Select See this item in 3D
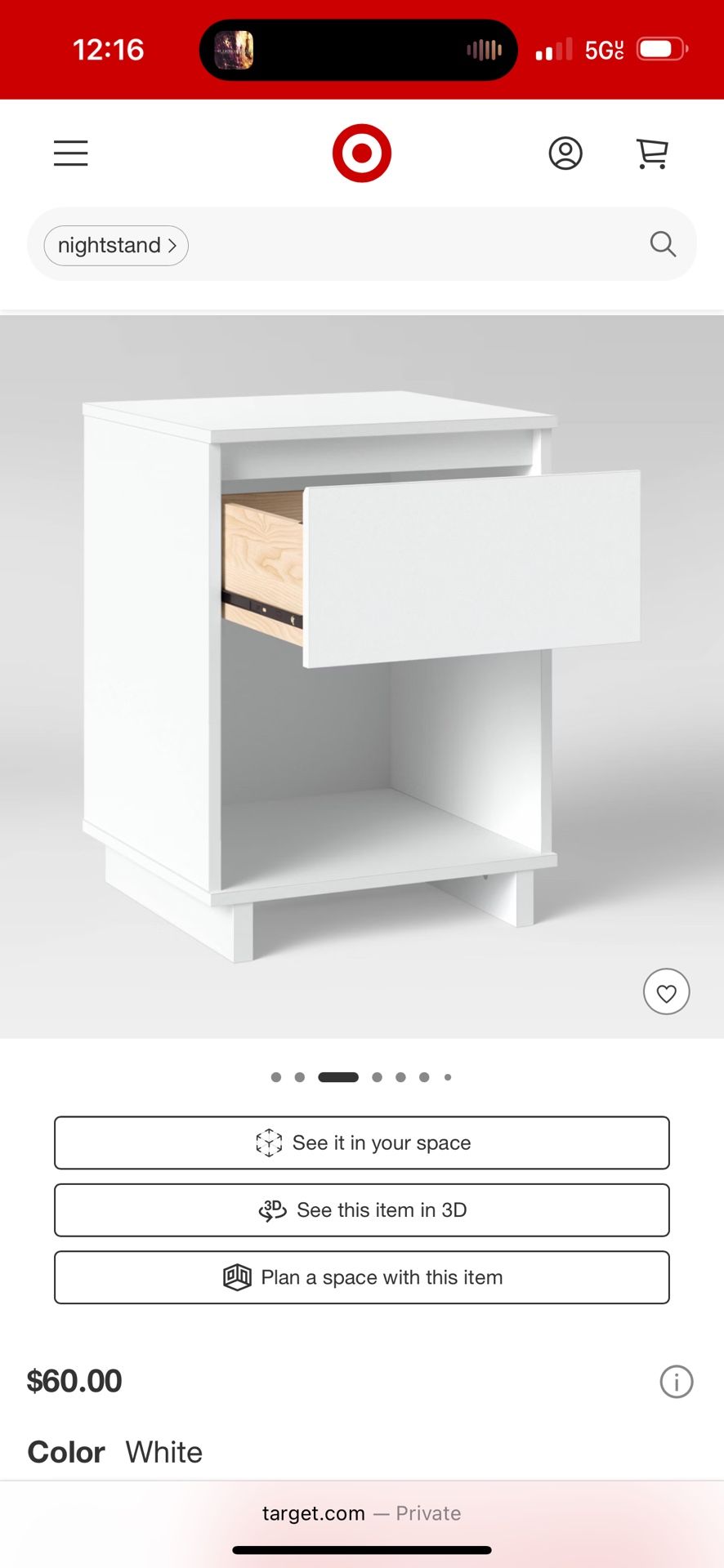Screen dimensions: 724x1568 pos(361,1209)
